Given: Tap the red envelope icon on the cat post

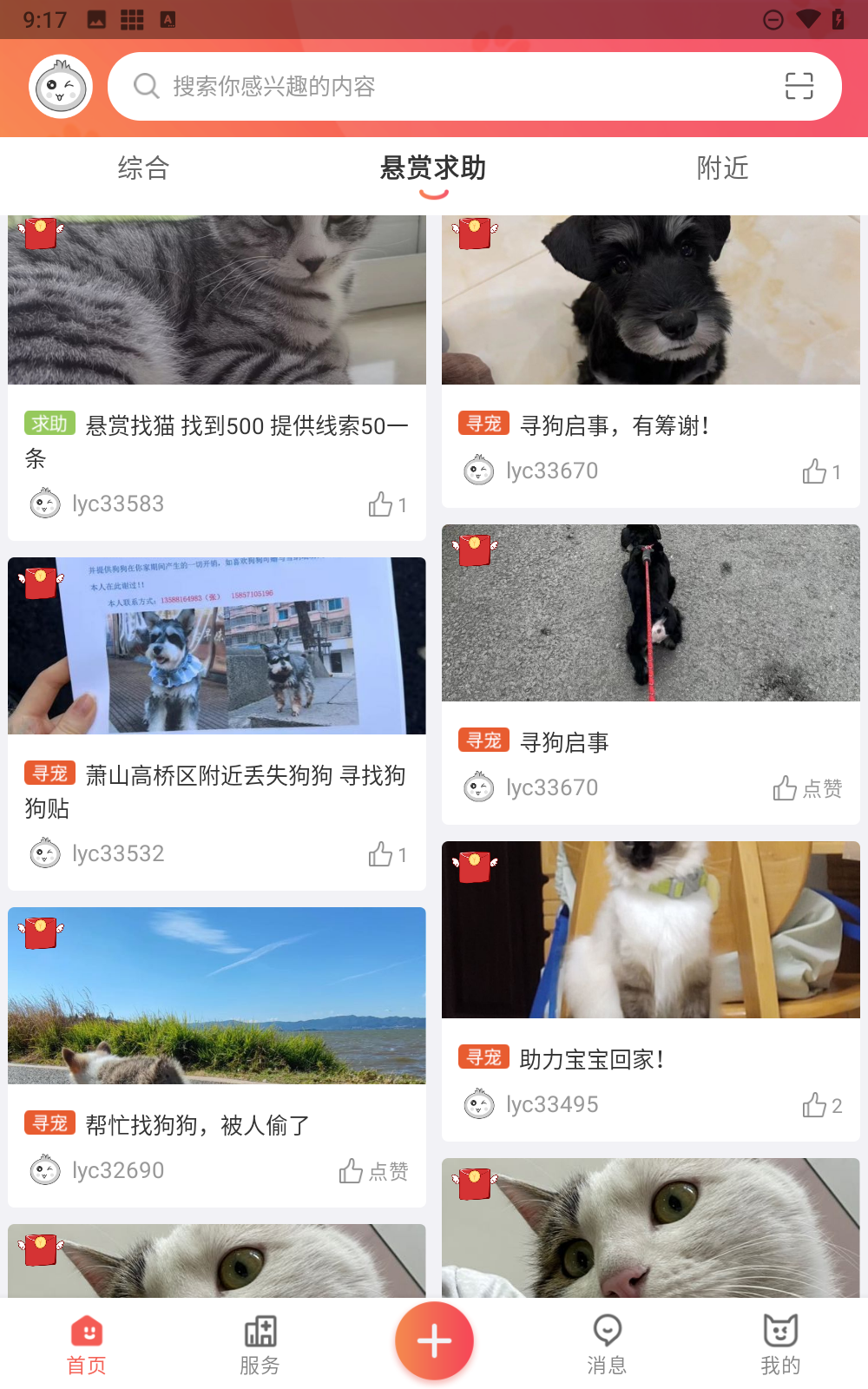Looking at the screenshot, I should coord(41,234).
